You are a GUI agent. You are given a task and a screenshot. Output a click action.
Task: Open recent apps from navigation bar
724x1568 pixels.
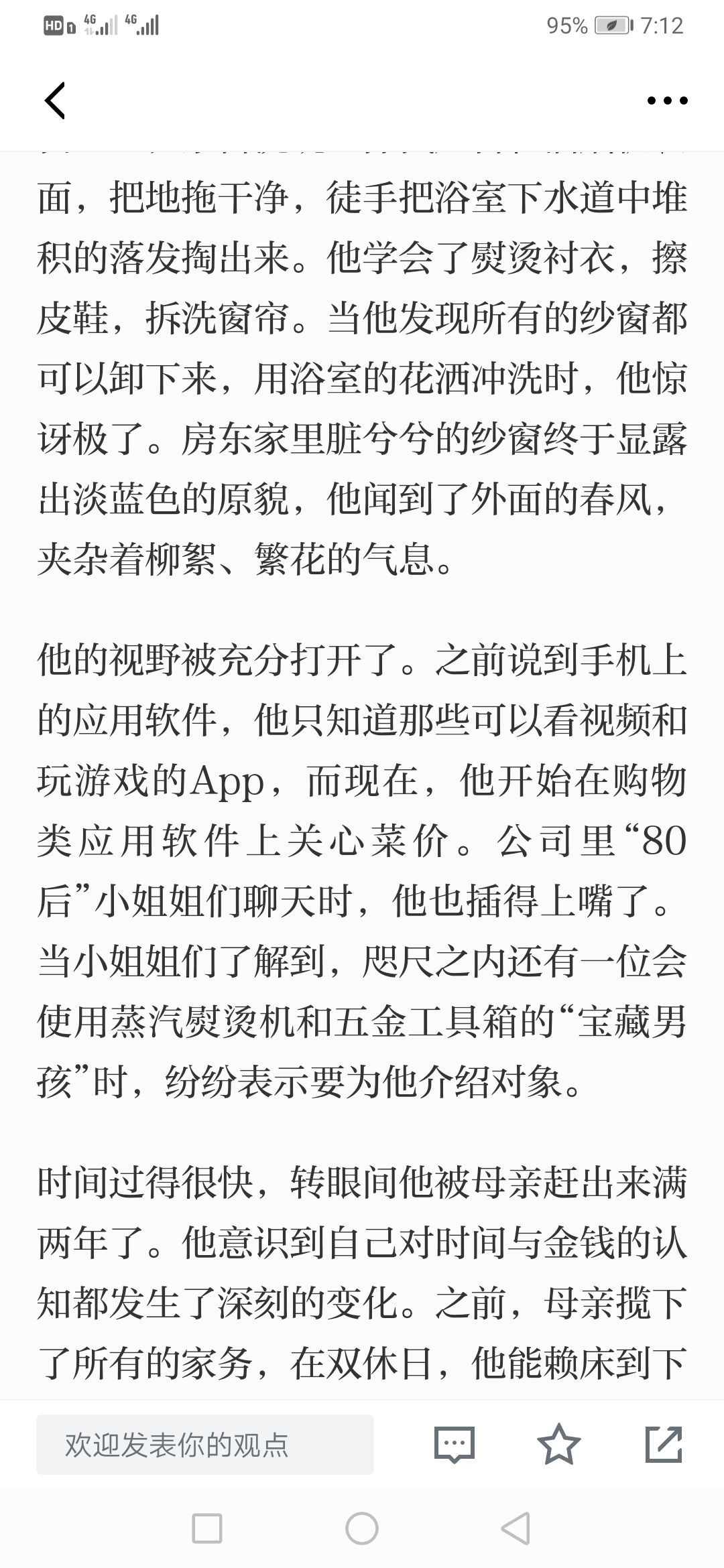click(x=207, y=1528)
